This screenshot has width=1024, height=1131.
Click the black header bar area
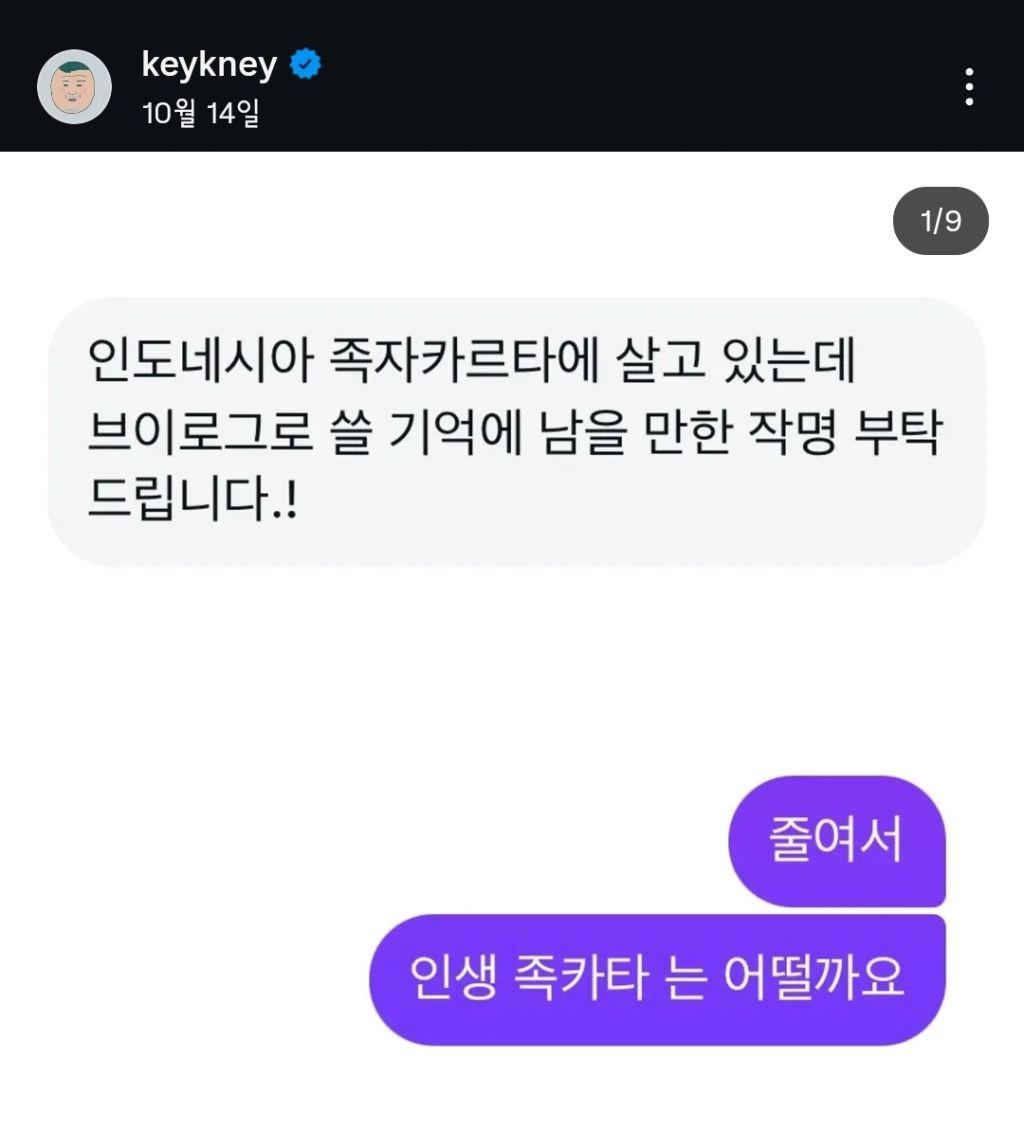point(600,75)
